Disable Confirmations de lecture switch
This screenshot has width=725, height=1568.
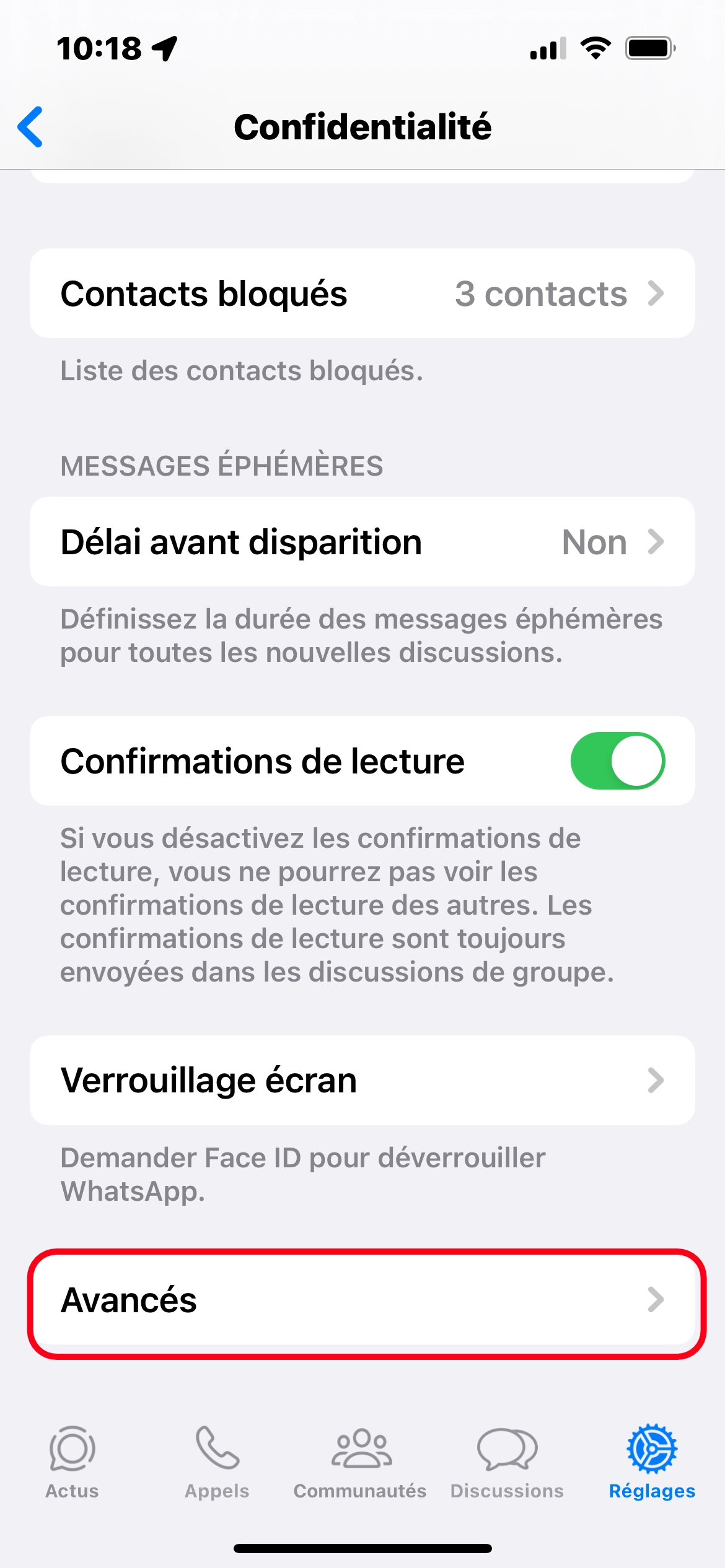618,760
